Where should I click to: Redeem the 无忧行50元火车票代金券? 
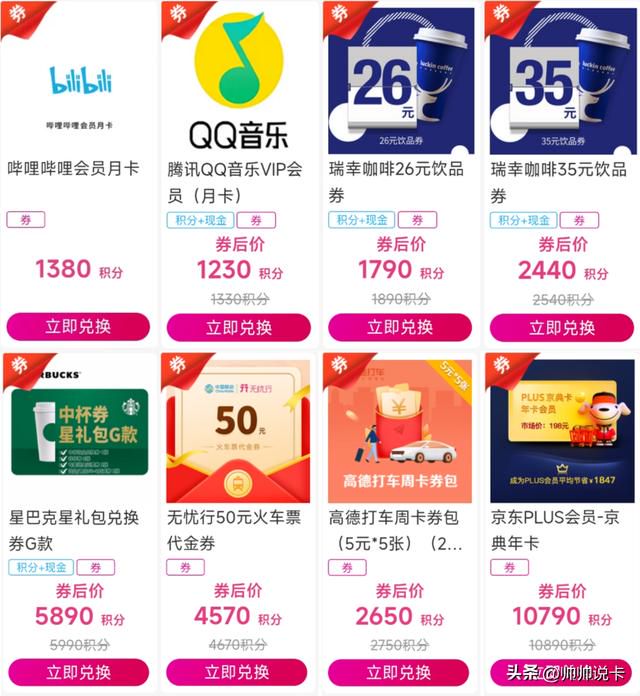tap(239, 671)
